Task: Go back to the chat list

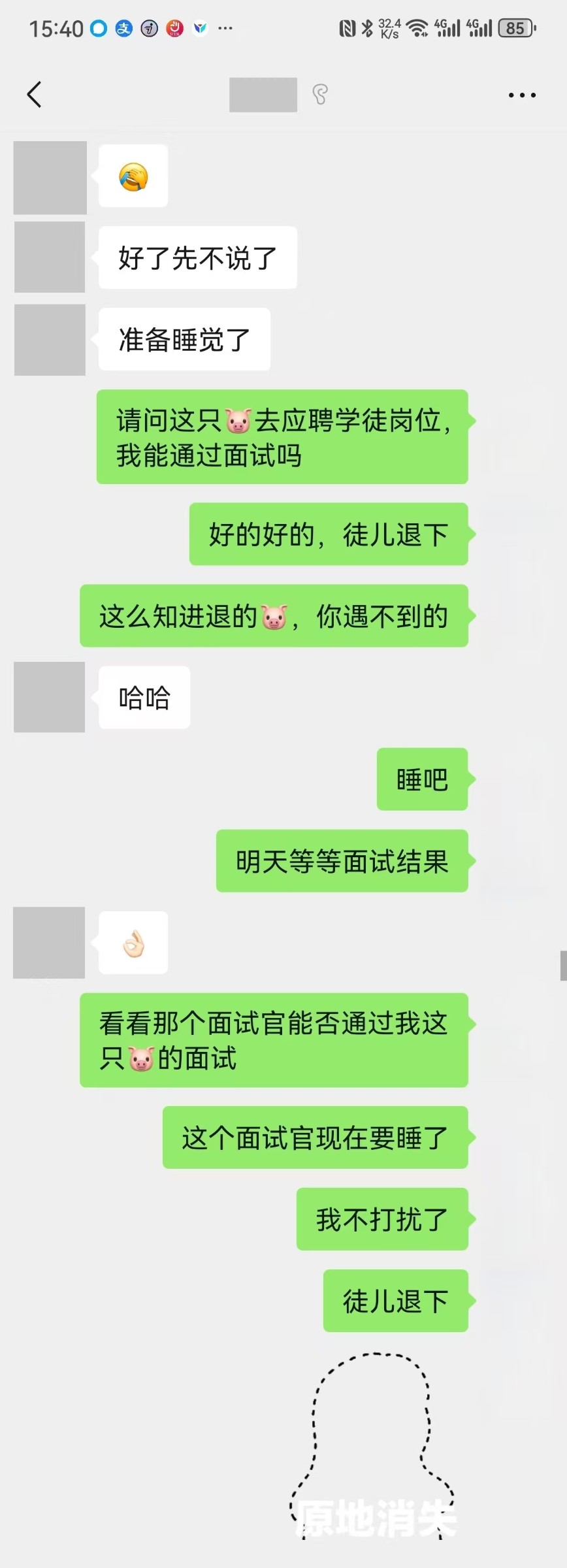Action: click(35, 95)
